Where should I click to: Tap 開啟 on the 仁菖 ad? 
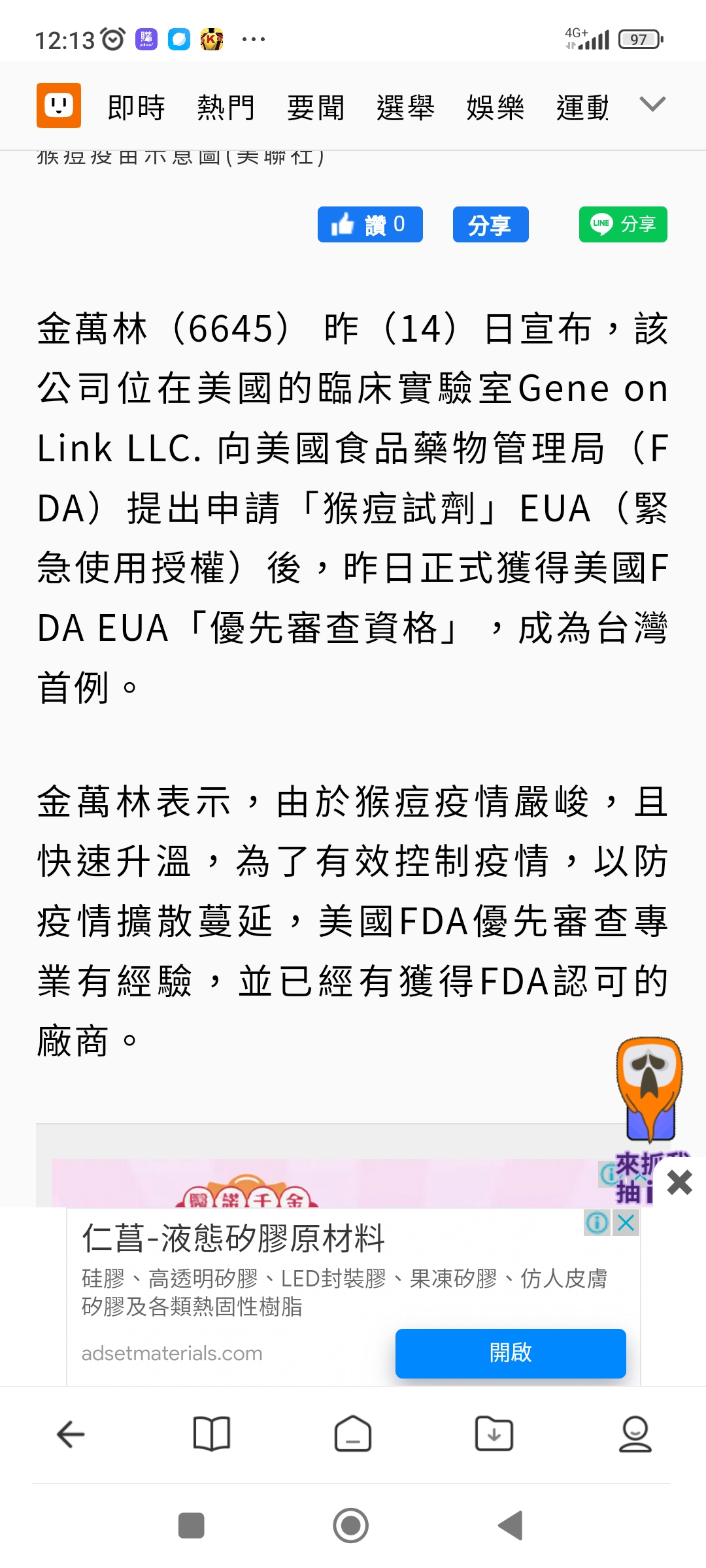(511, 1353)
